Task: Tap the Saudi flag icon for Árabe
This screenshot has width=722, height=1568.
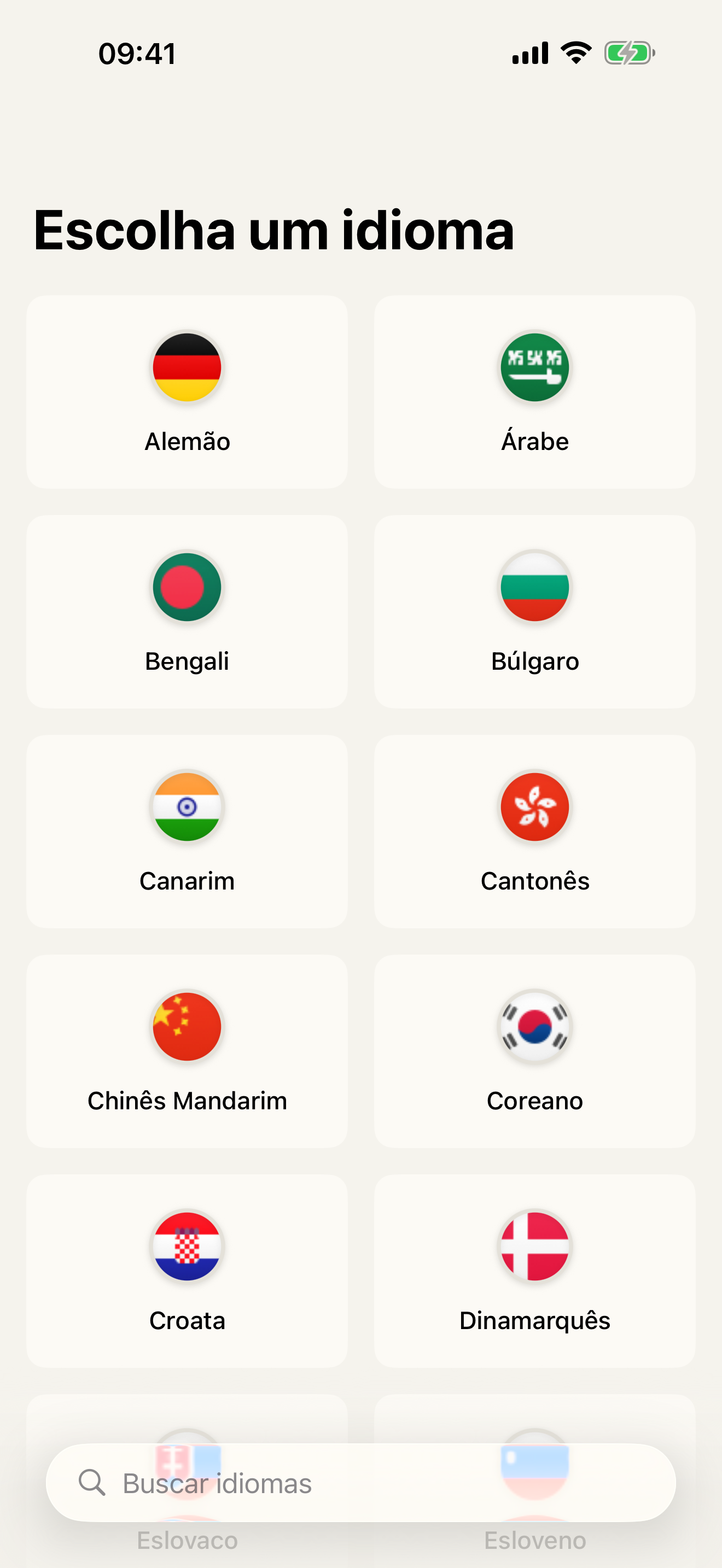Action: click(x=534, y=367)
